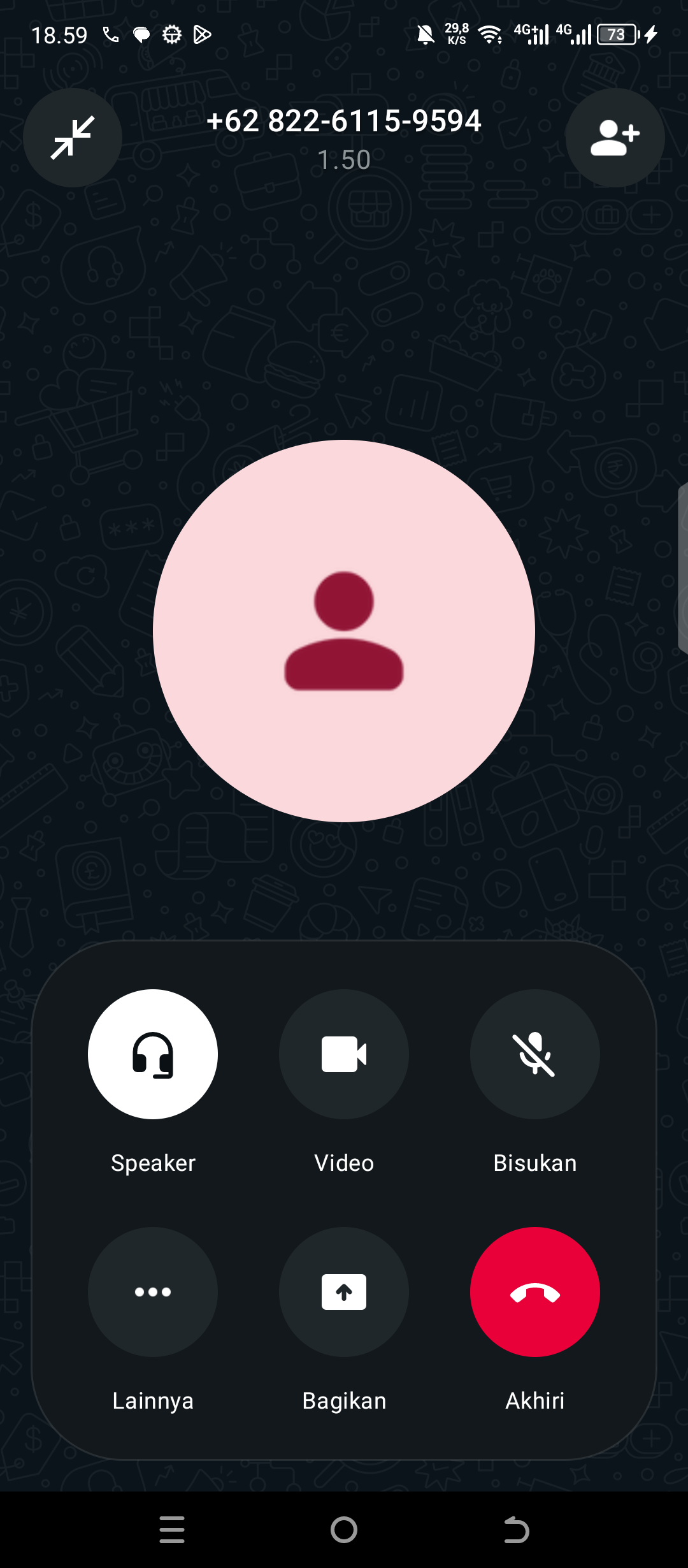Screen dimensions: 688x1568
Task: Mute the microphone with Bisukan
Action: [535, 1054]
